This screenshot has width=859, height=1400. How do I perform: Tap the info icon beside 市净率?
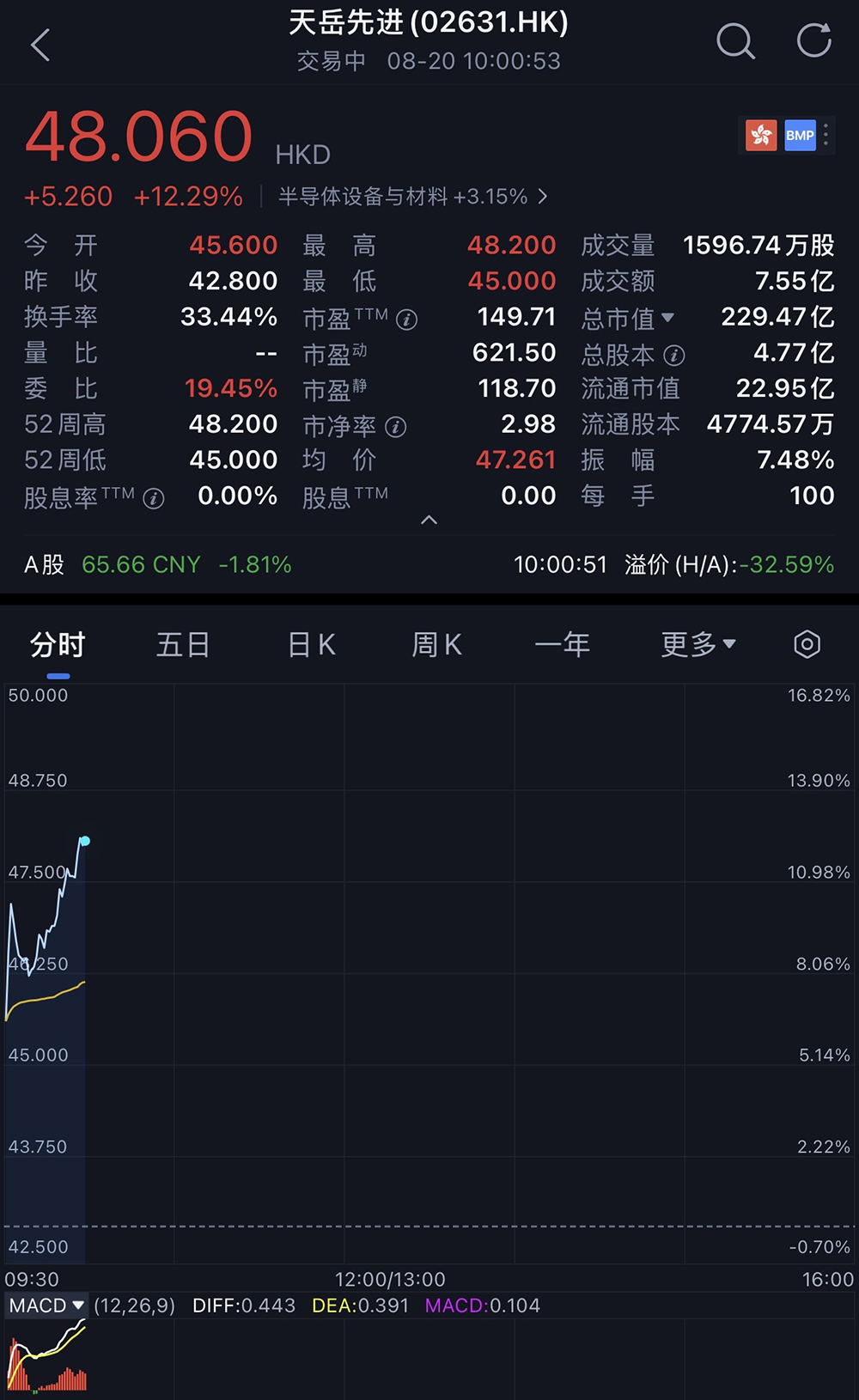tap(394, 425)
